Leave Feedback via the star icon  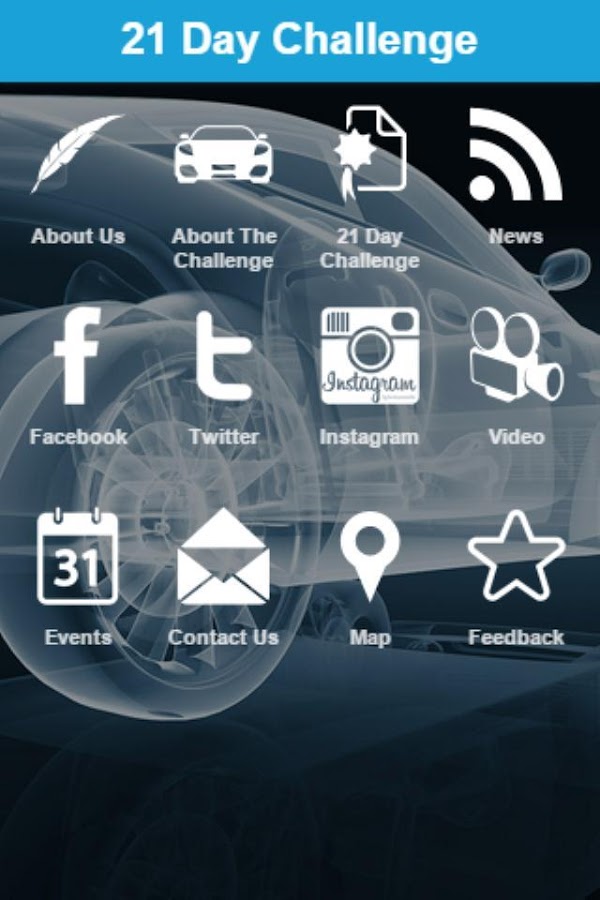(515, 557)
